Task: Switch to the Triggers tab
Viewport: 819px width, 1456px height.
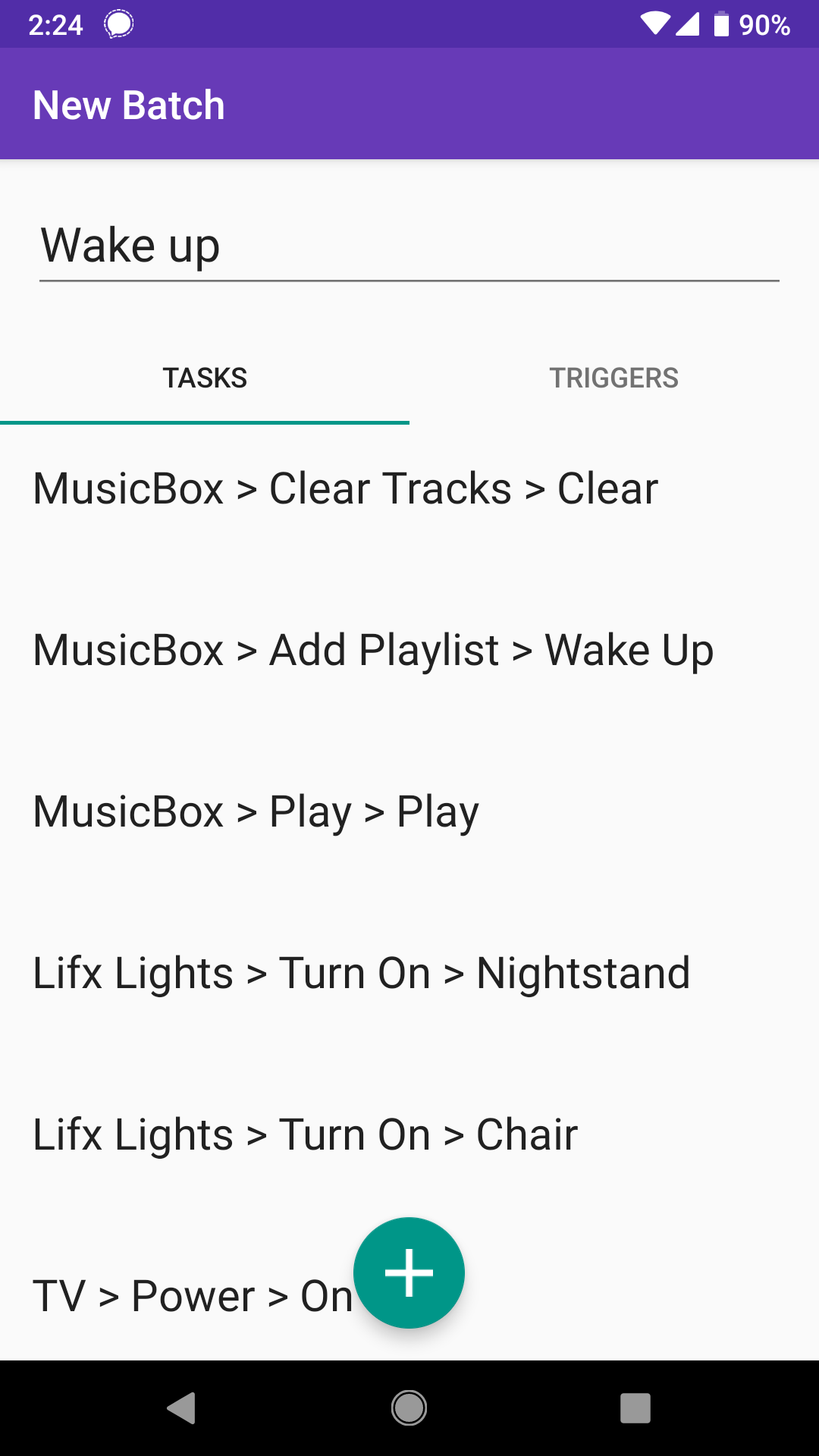Action: pos(614,378)
